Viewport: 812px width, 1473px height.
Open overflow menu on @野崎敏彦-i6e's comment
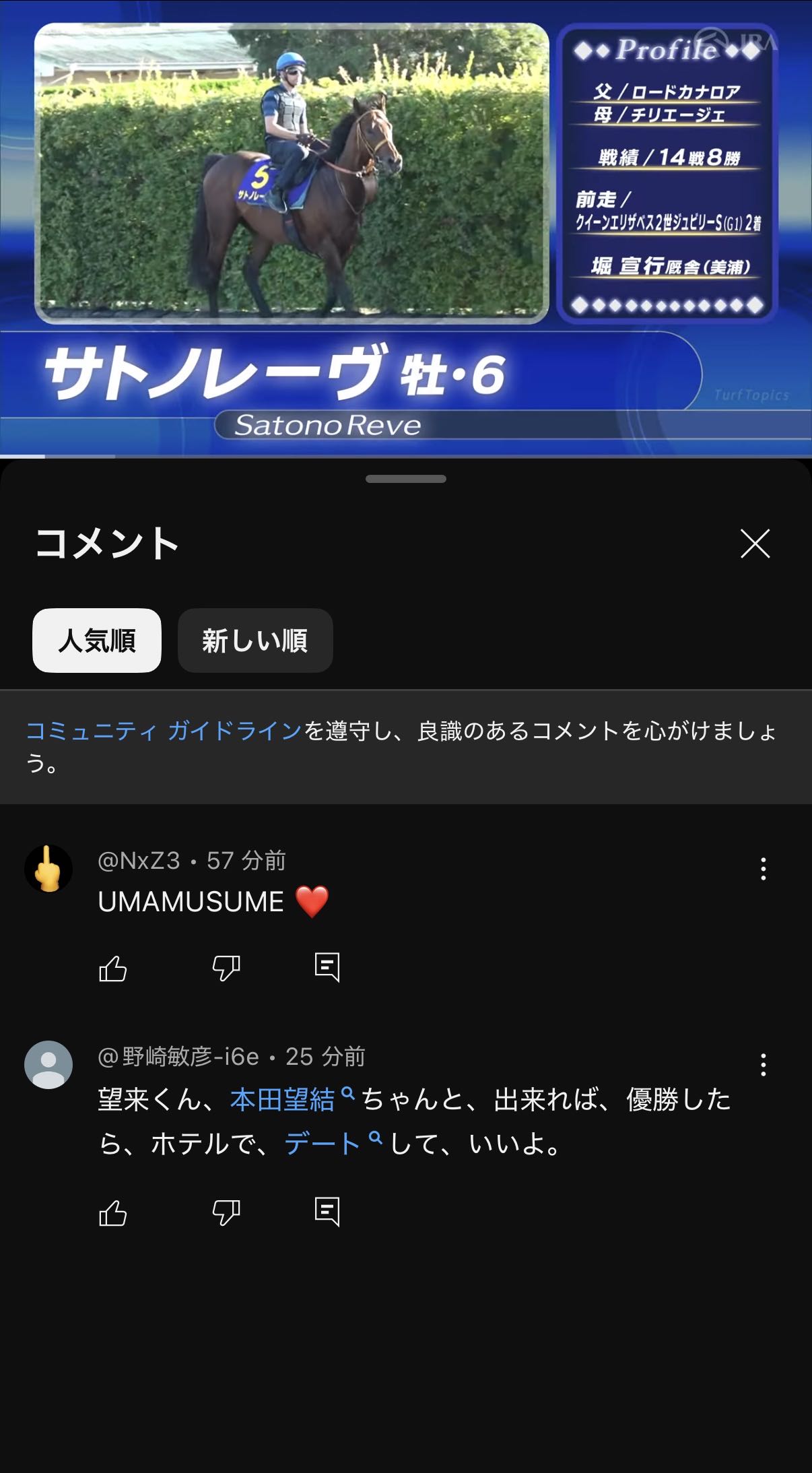[x=763, y=1065]
